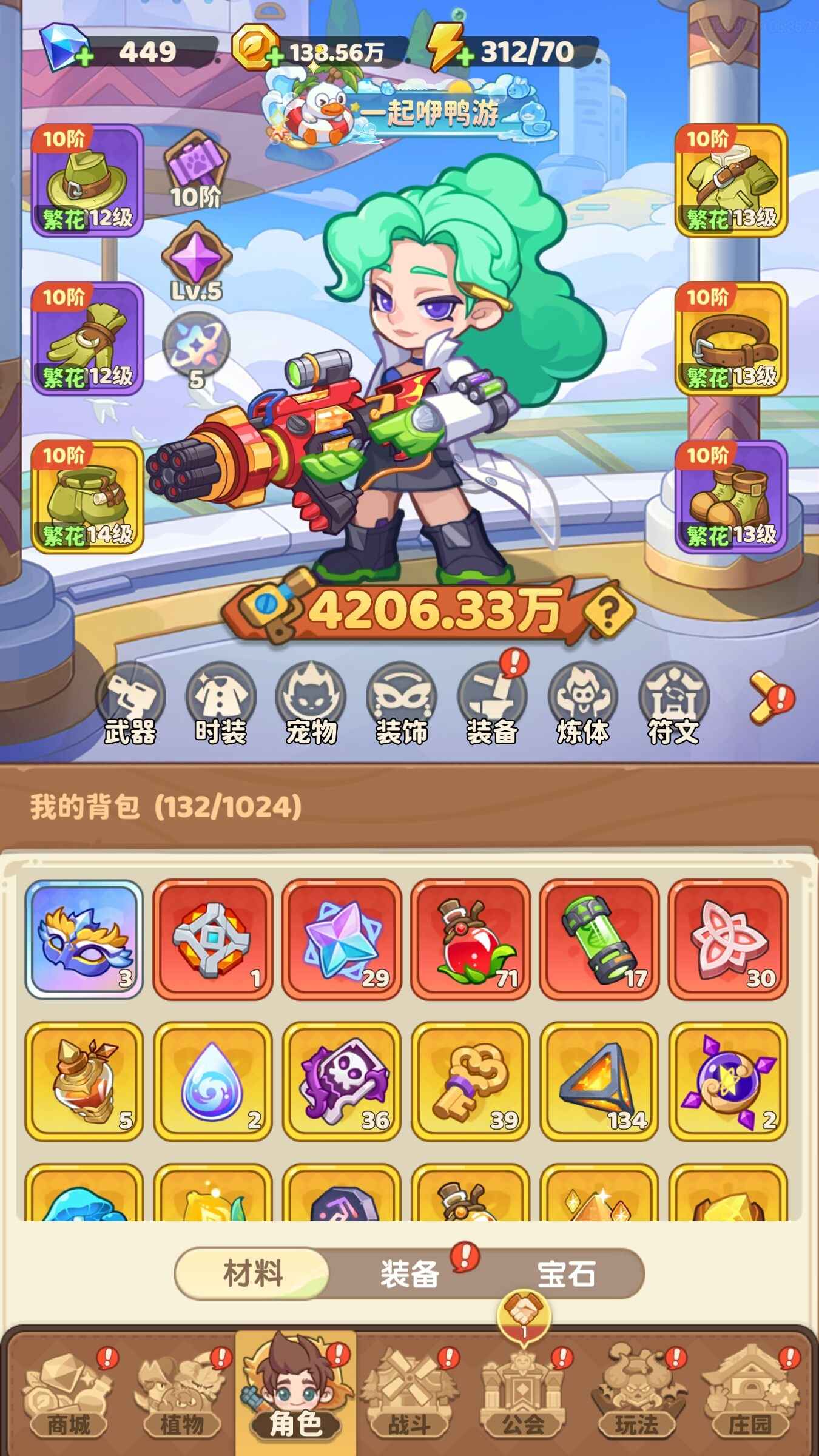
Task: Select the golden key item with 39
Action: click(470, 1081)
